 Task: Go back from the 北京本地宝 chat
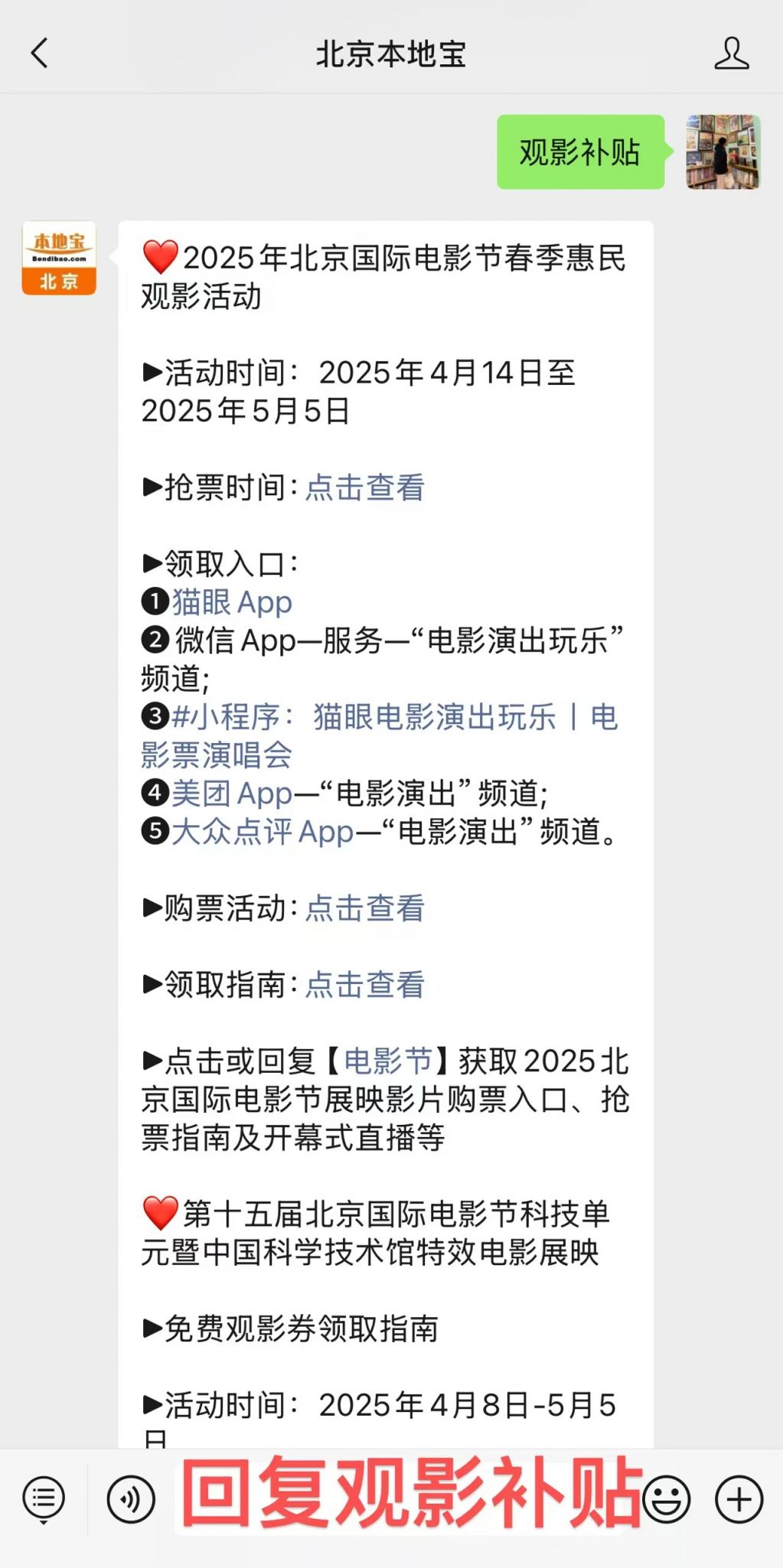(x=40, y=54)
